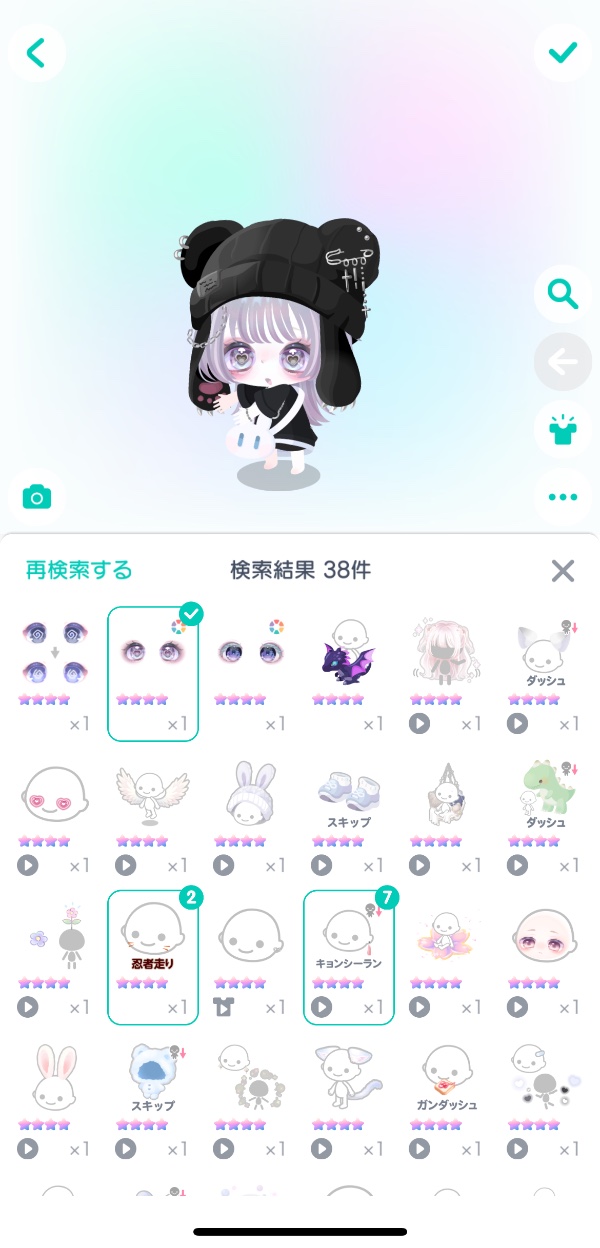Select the white rabbit face item

55,1085
